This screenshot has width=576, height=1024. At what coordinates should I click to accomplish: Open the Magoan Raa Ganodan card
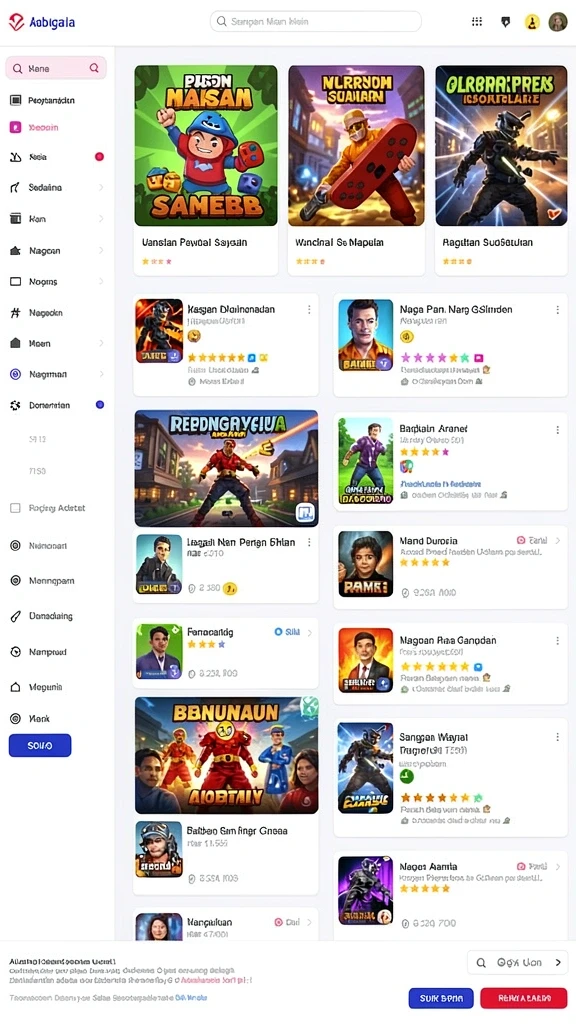click(450, 664)
